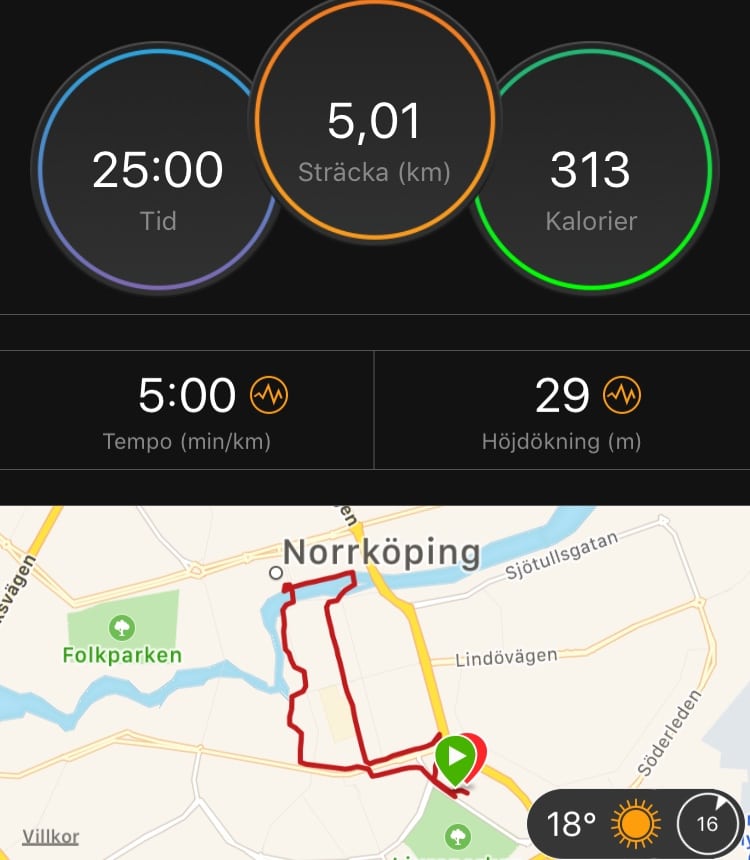Open the Höjdökning elevation chart icon
The width and height of the screenshot is (750, 860).
coord(622,396)
